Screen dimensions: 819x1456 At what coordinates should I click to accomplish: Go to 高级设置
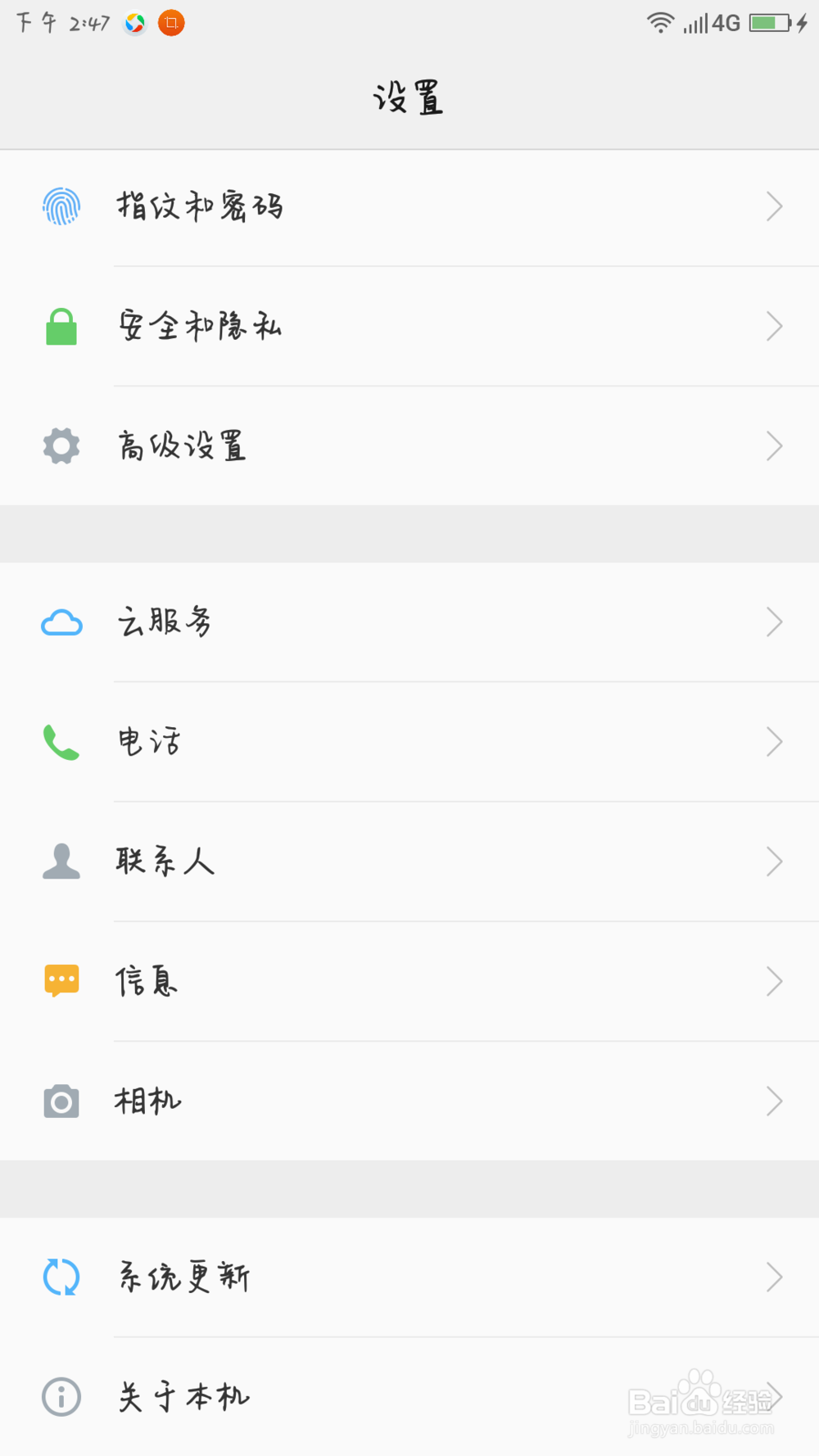(x=409, y=446)
